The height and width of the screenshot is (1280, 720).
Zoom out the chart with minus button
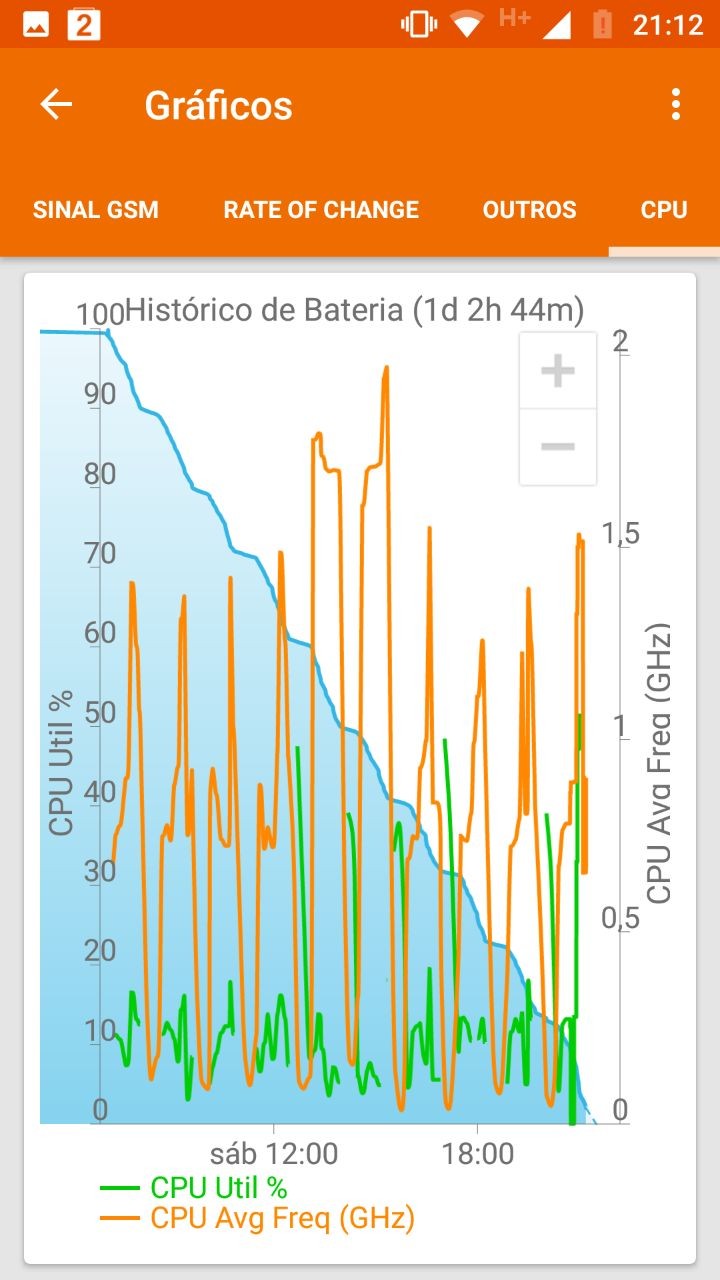tap(557, 446)
